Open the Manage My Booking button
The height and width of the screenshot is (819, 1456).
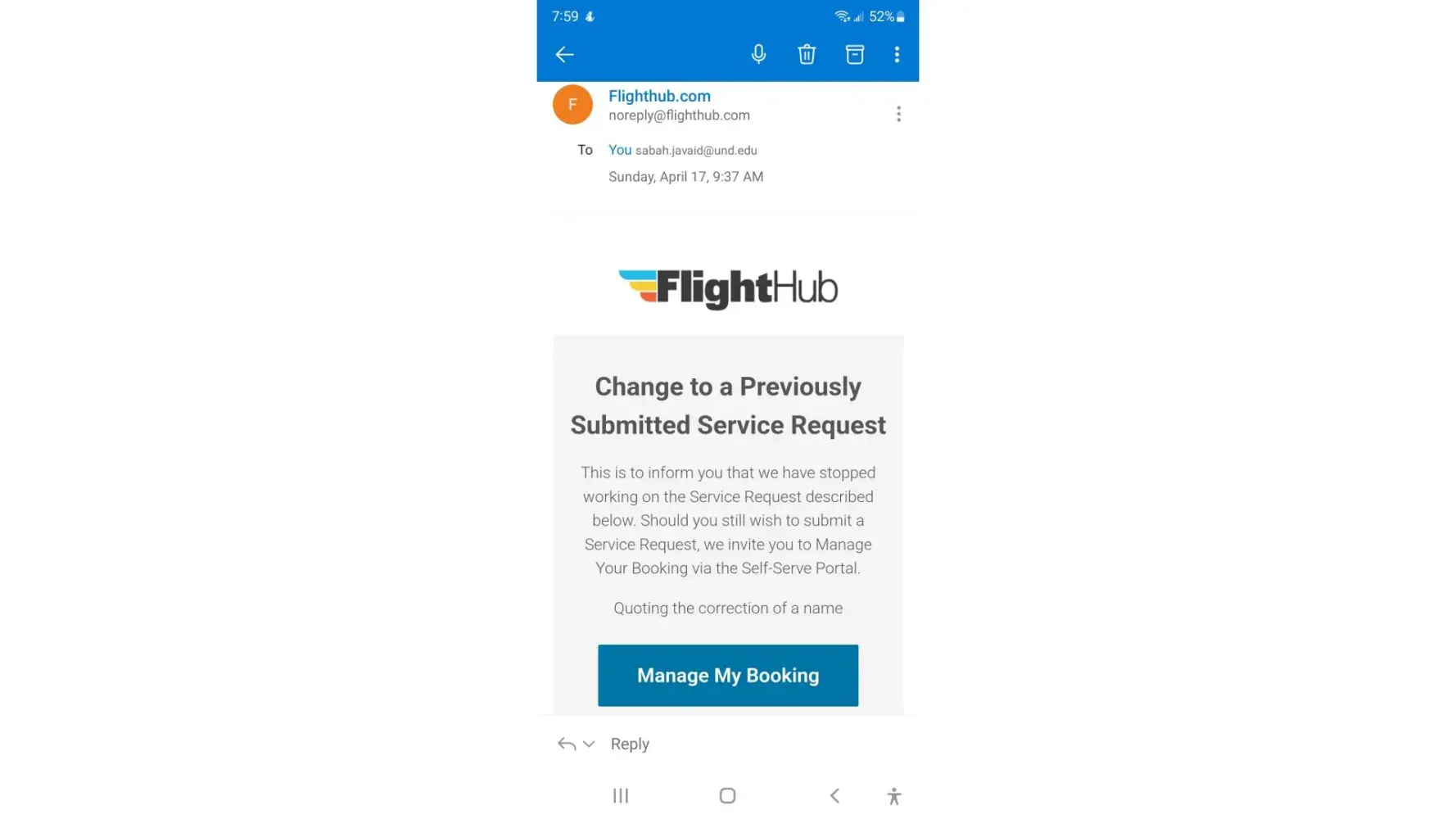coord(727,675)
